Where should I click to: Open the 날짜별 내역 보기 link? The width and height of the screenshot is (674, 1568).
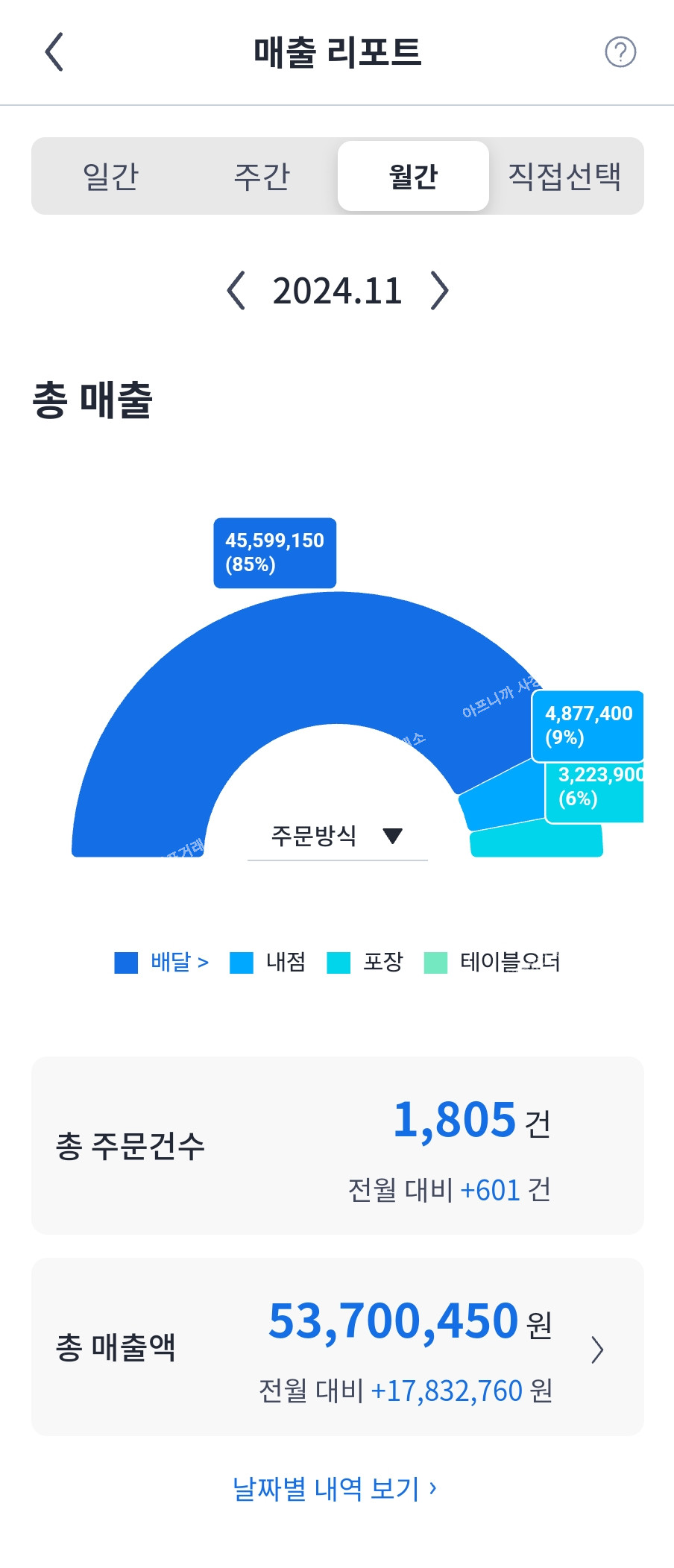coord(334,1489)
